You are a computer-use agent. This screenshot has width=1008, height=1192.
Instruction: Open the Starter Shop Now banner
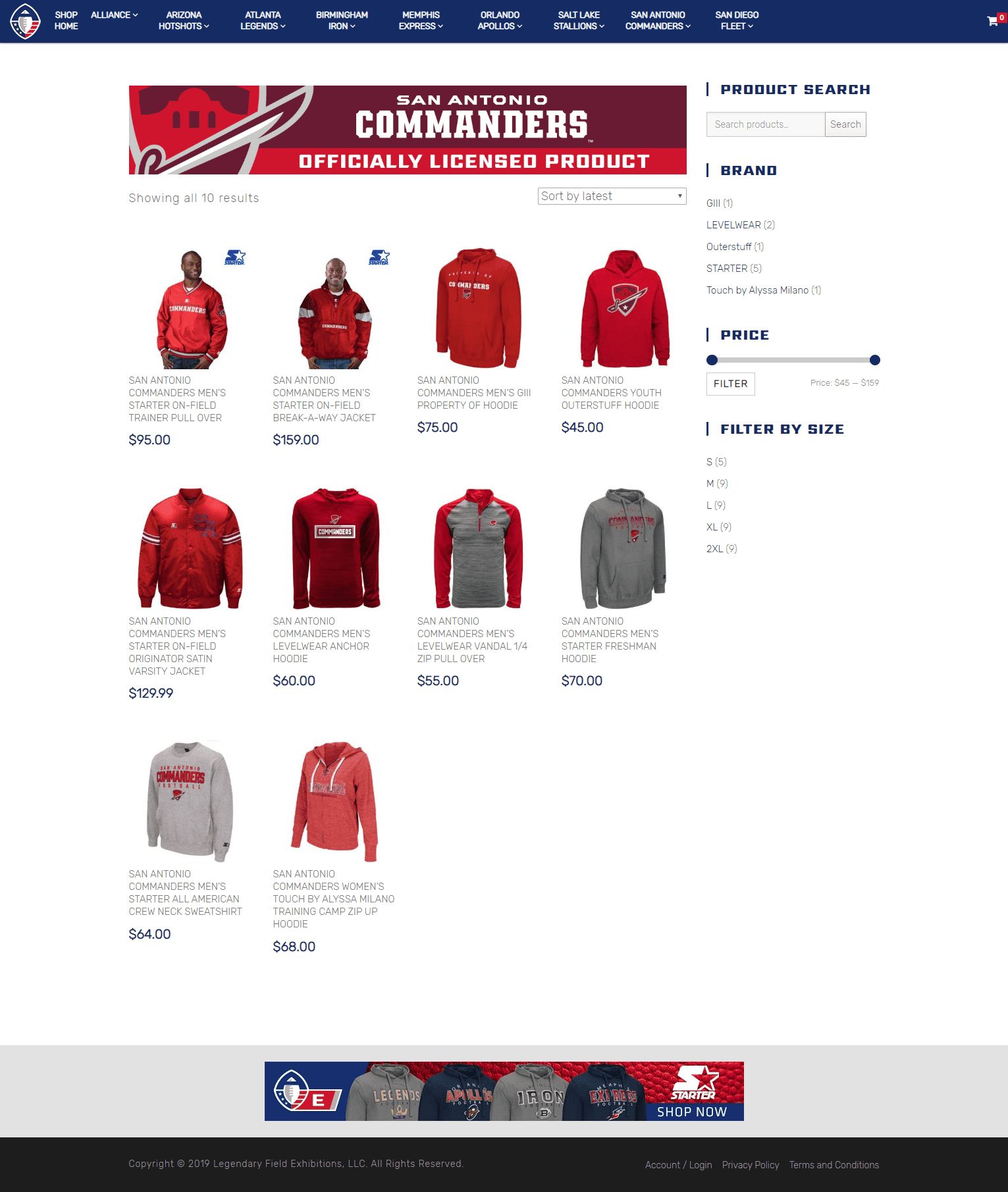click(504, 1091)
